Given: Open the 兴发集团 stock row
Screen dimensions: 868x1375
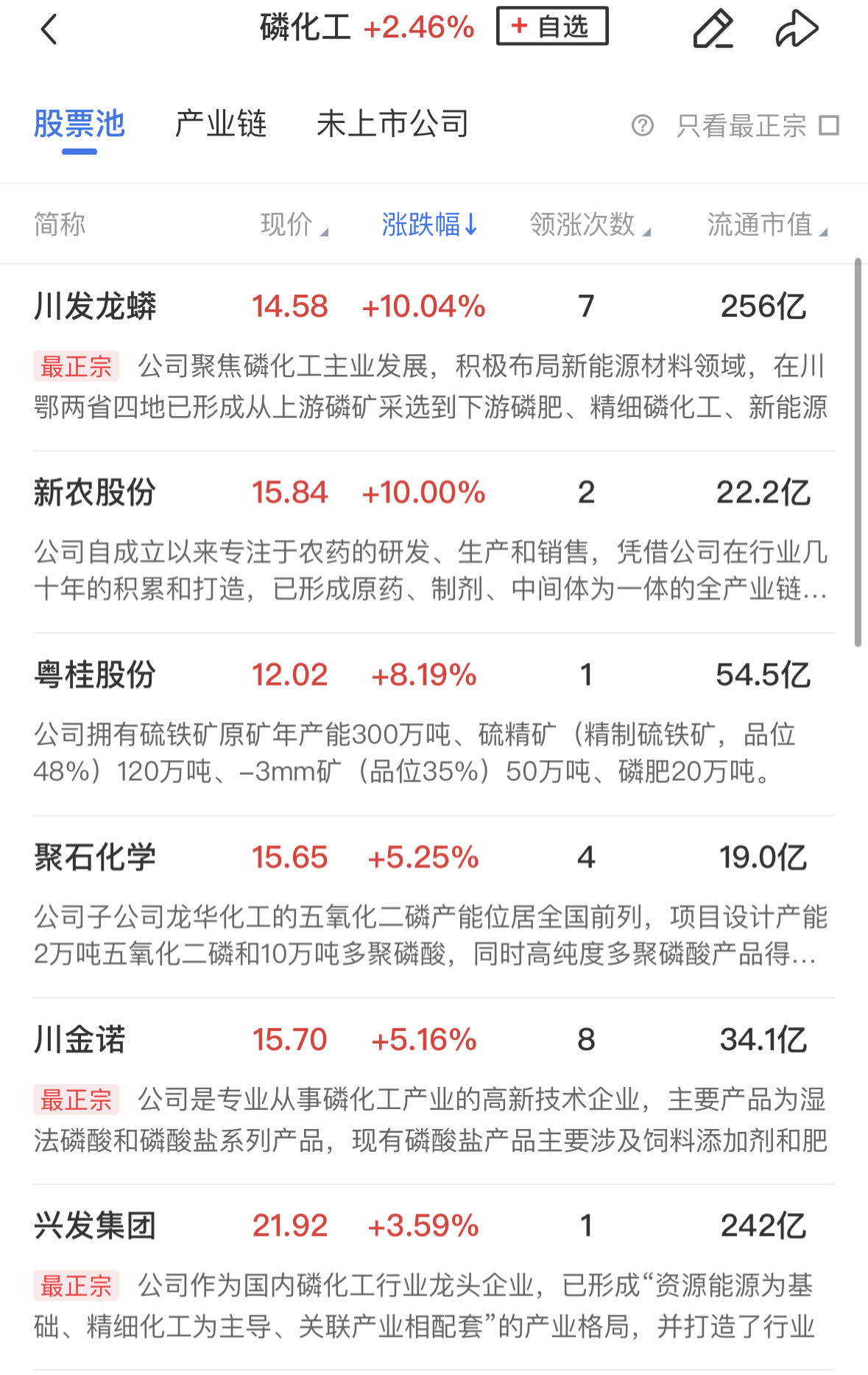Looking at the screenshot, I should coord(95,1226).
